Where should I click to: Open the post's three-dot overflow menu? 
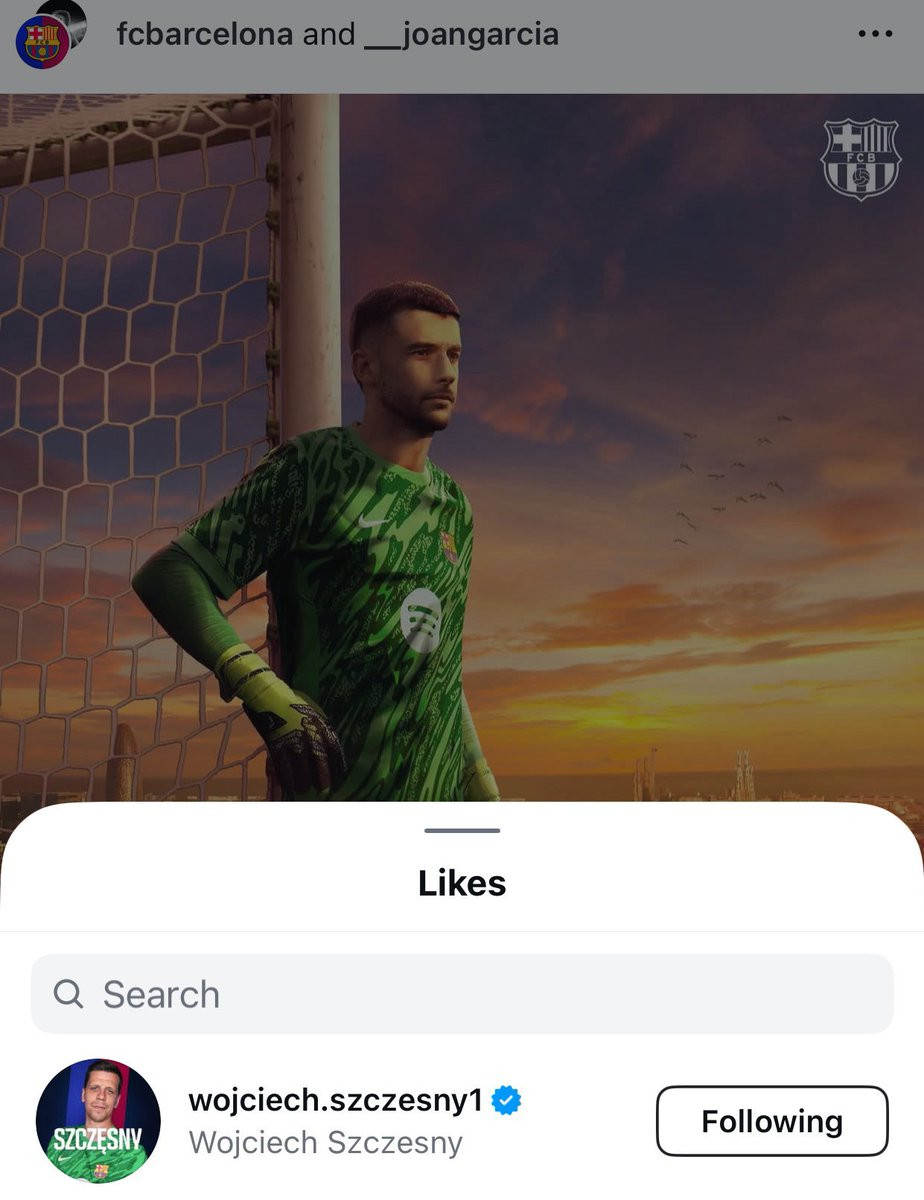tap(875, 34)
